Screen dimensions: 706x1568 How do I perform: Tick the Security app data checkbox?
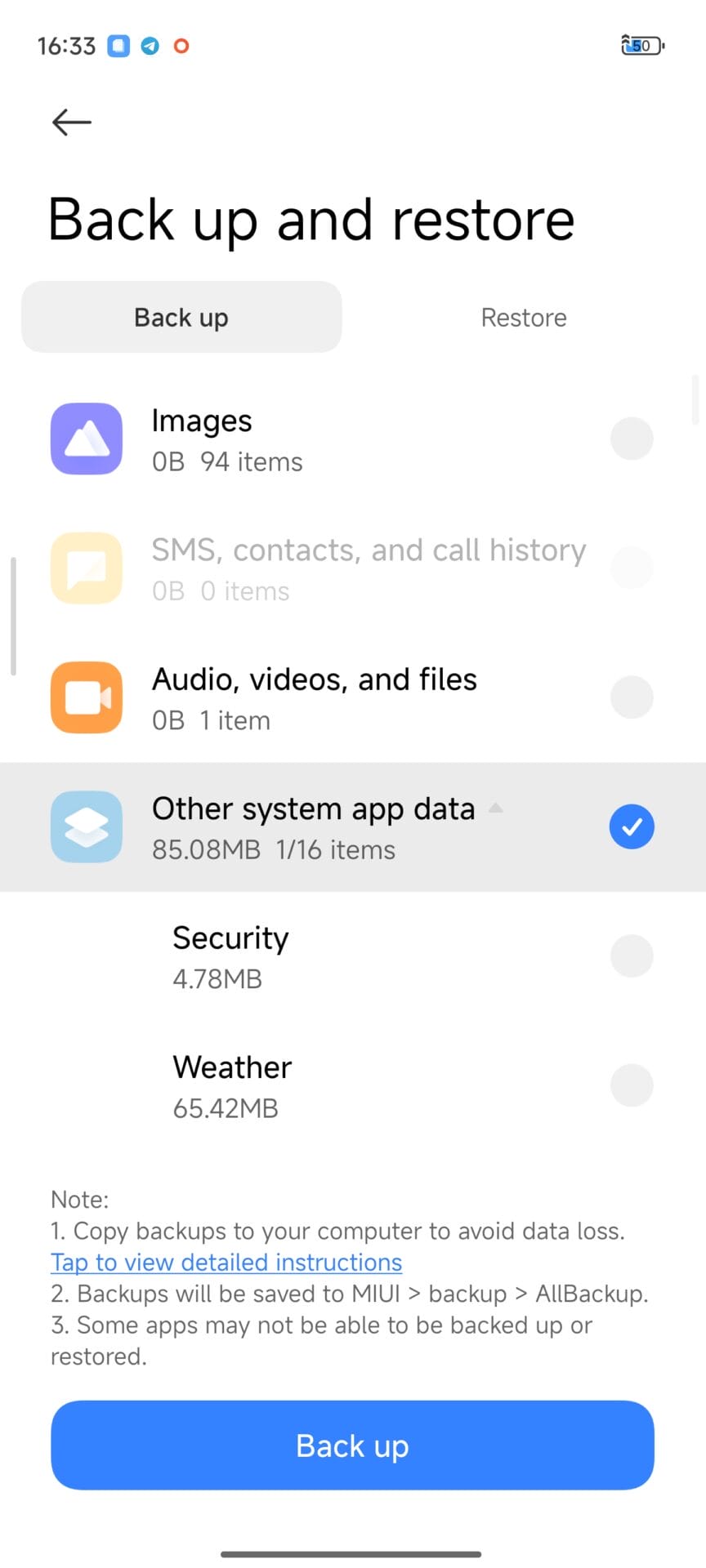(632, 956)
